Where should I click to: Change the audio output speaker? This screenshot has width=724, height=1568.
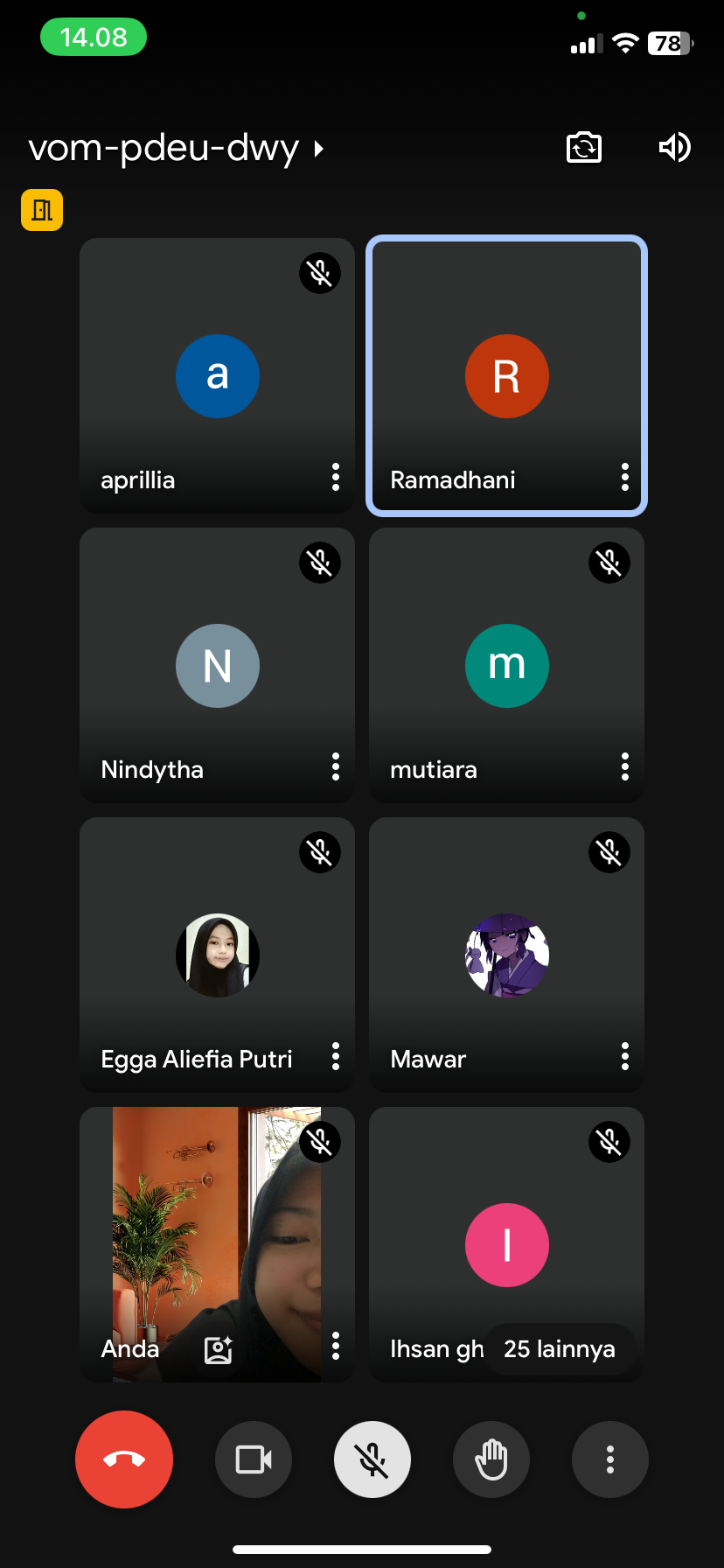[x=674, y=147]
